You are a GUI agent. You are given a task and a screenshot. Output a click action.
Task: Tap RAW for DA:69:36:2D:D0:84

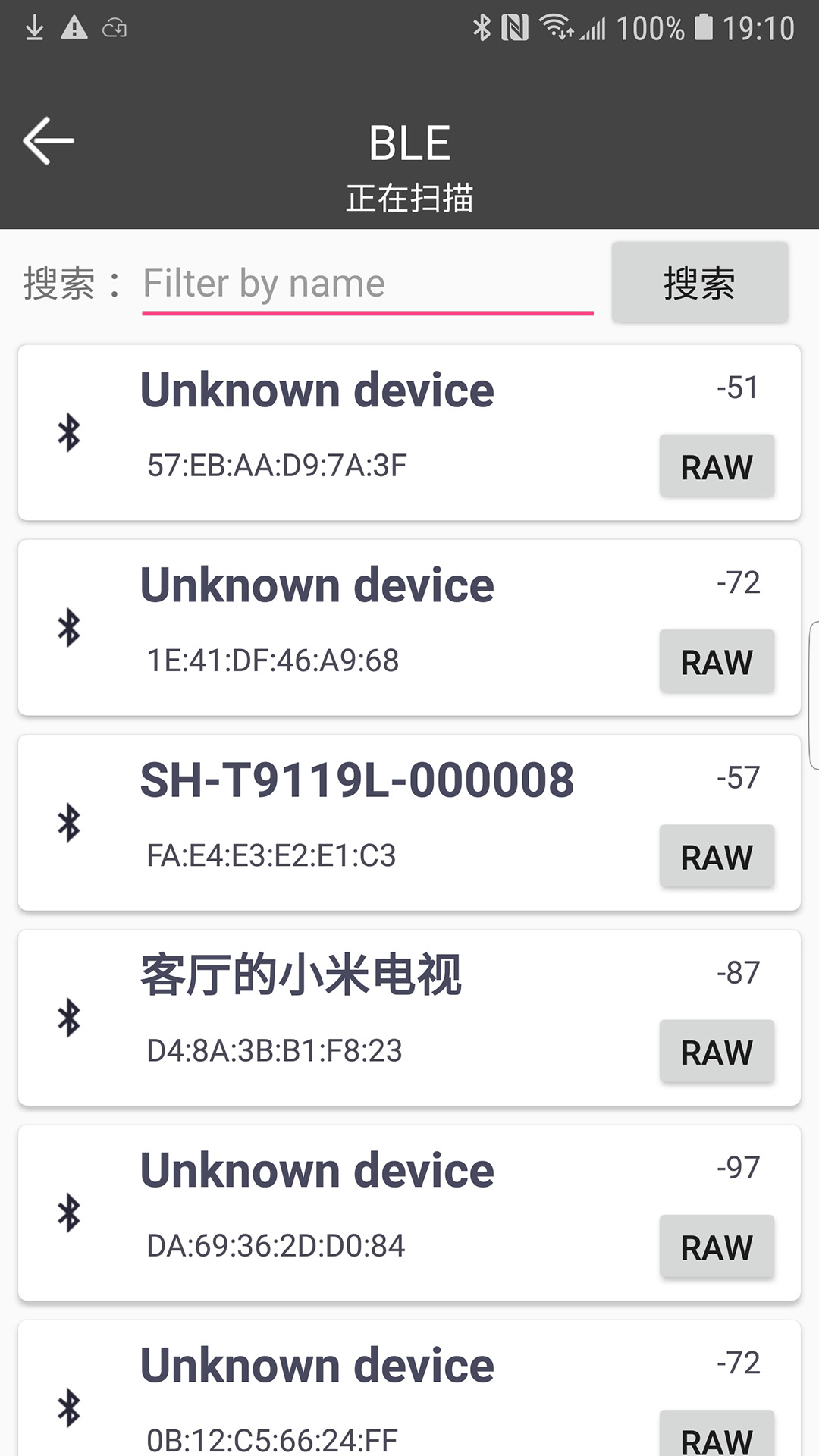click(717, 1247)
